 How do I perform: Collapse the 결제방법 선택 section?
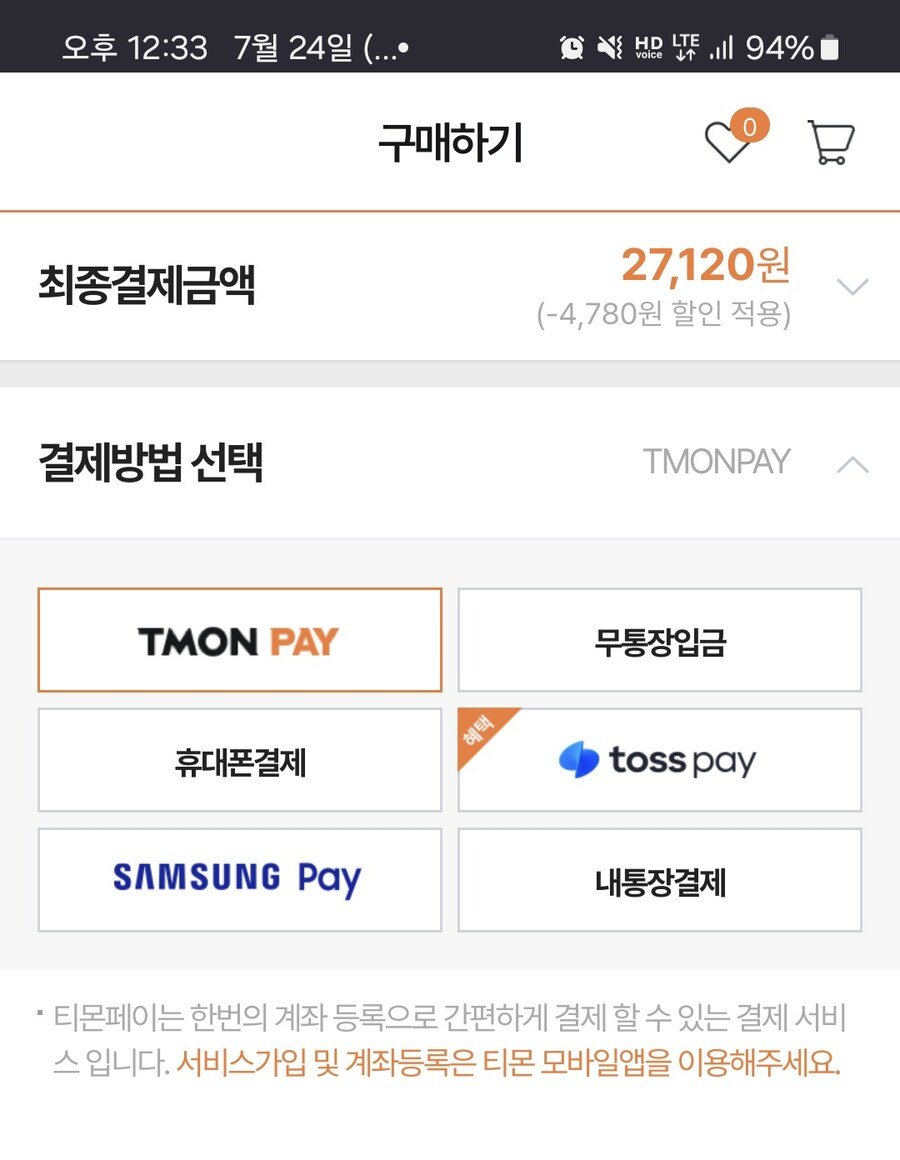(x=852, y=464)
